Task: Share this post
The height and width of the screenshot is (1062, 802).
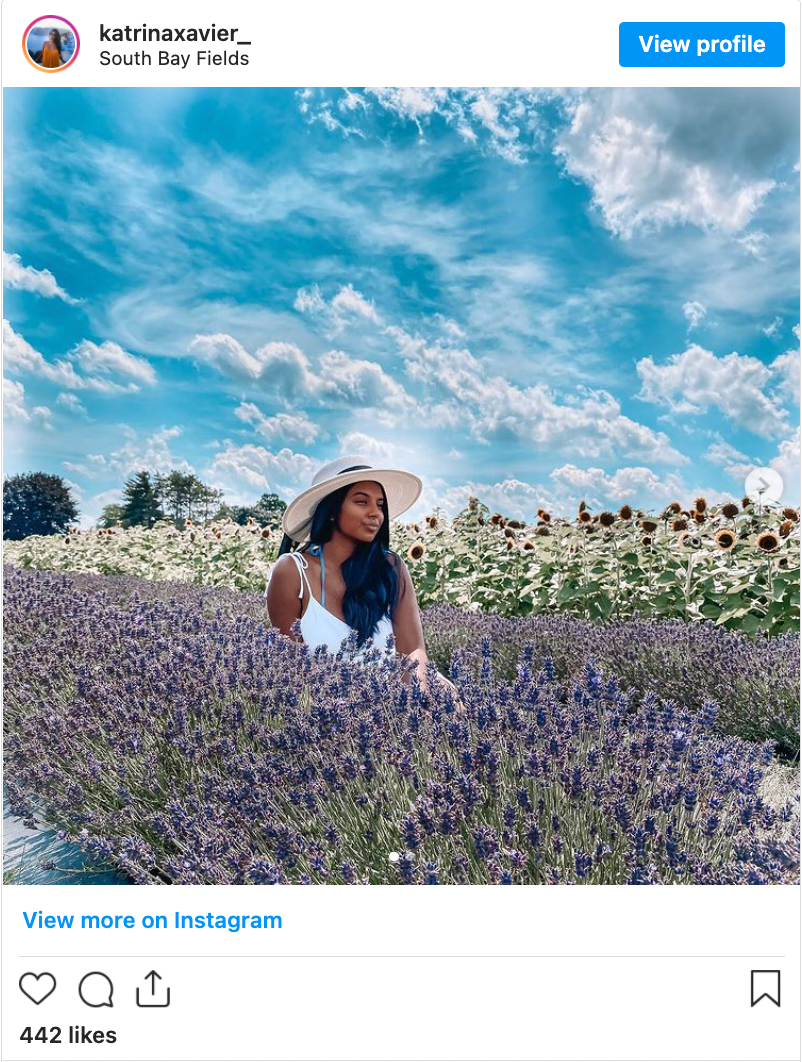Action: 153,988
